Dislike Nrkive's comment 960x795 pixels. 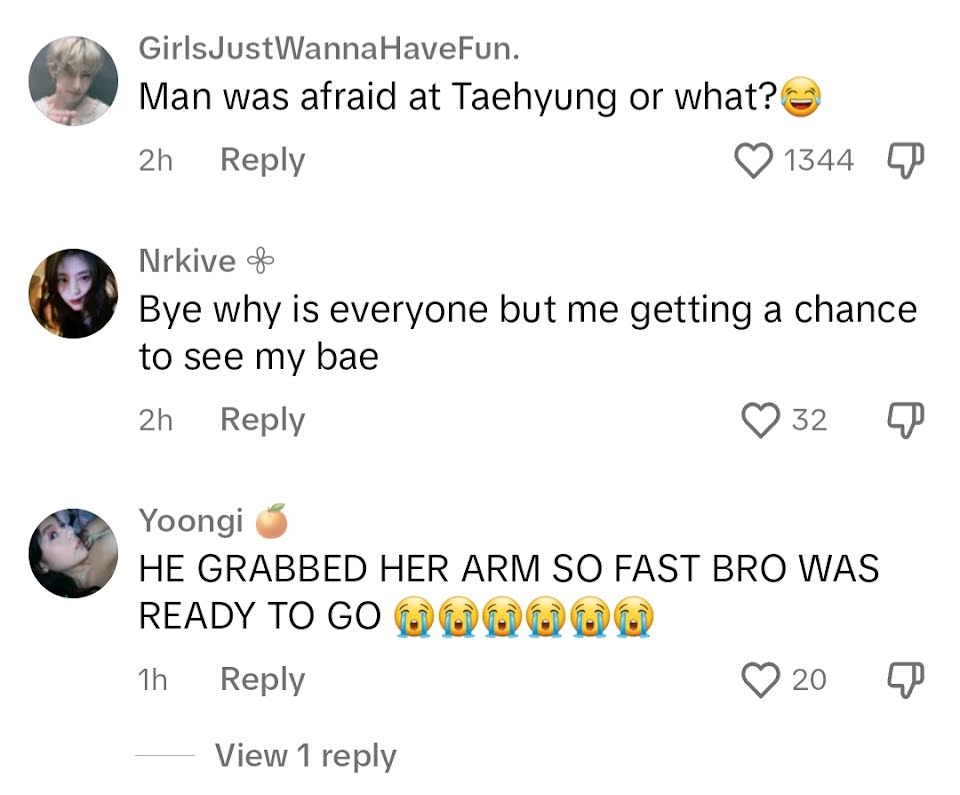904,419
